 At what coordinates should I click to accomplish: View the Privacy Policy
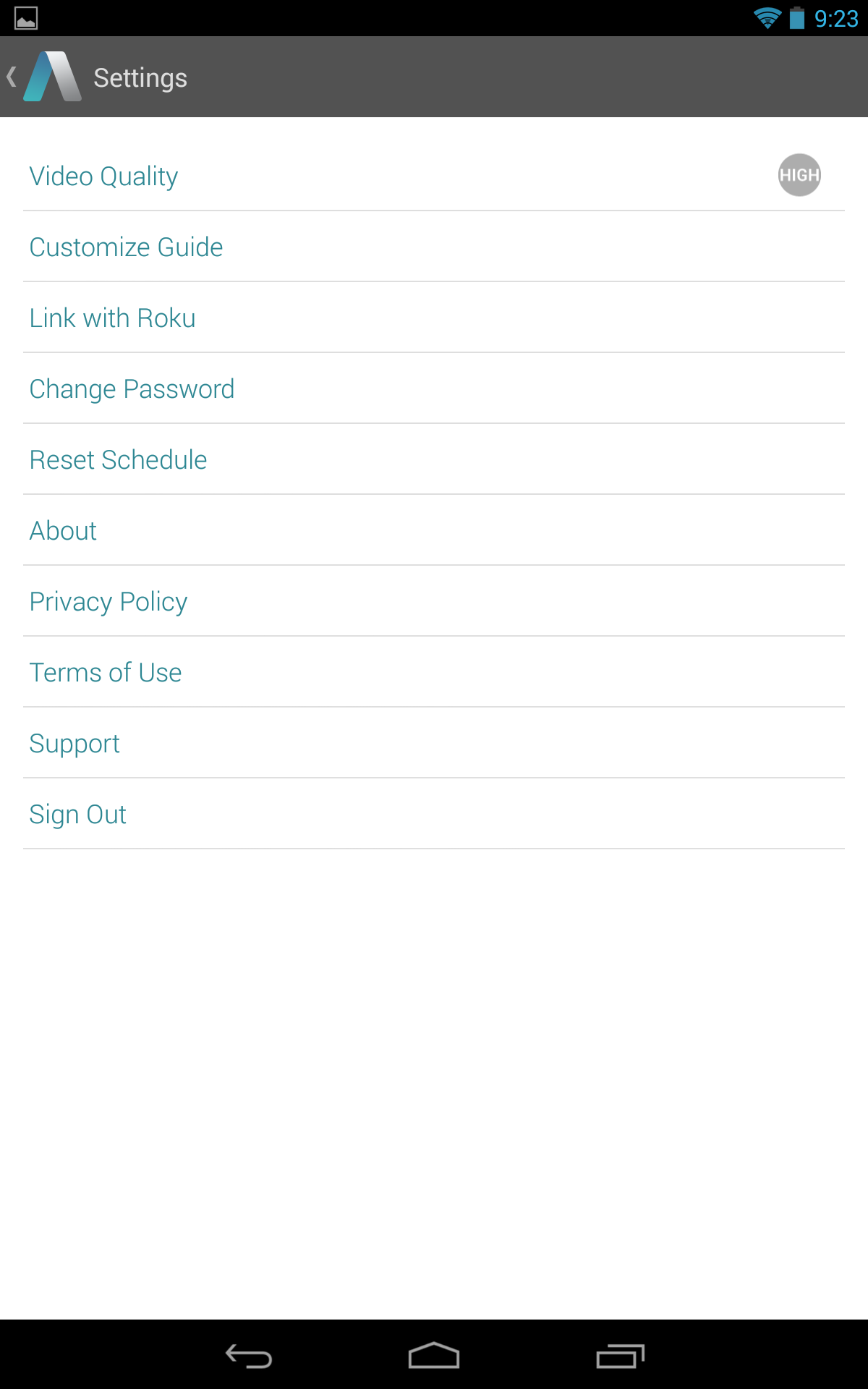[109, 601]
